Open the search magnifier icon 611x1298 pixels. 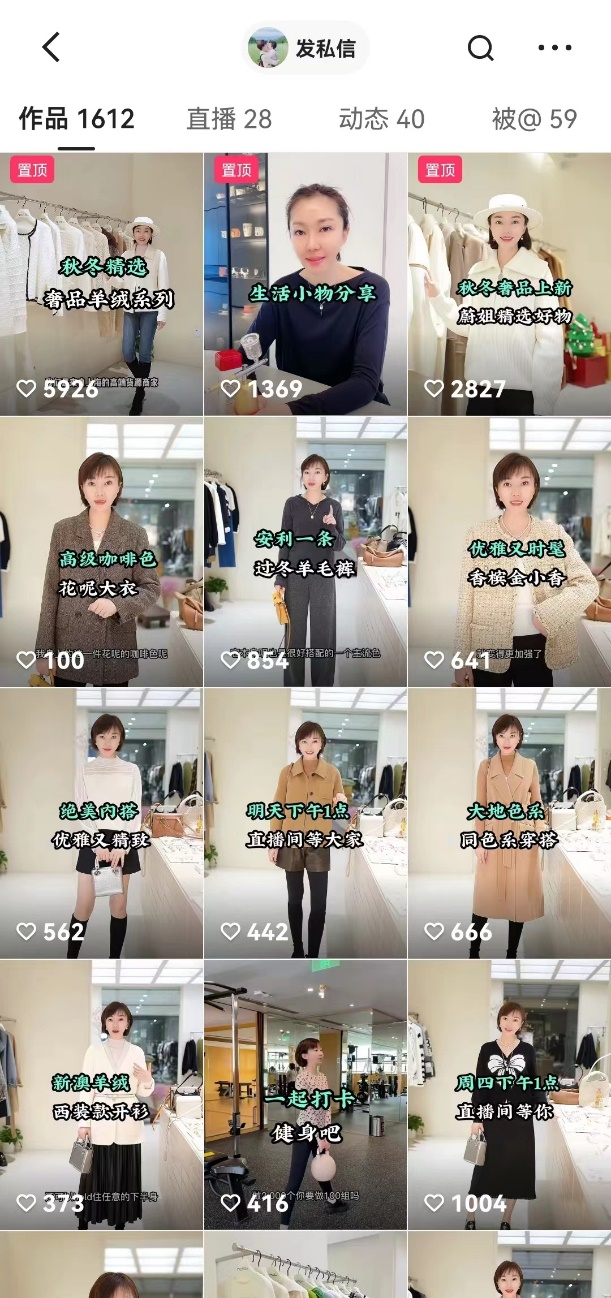coord(481,47)
